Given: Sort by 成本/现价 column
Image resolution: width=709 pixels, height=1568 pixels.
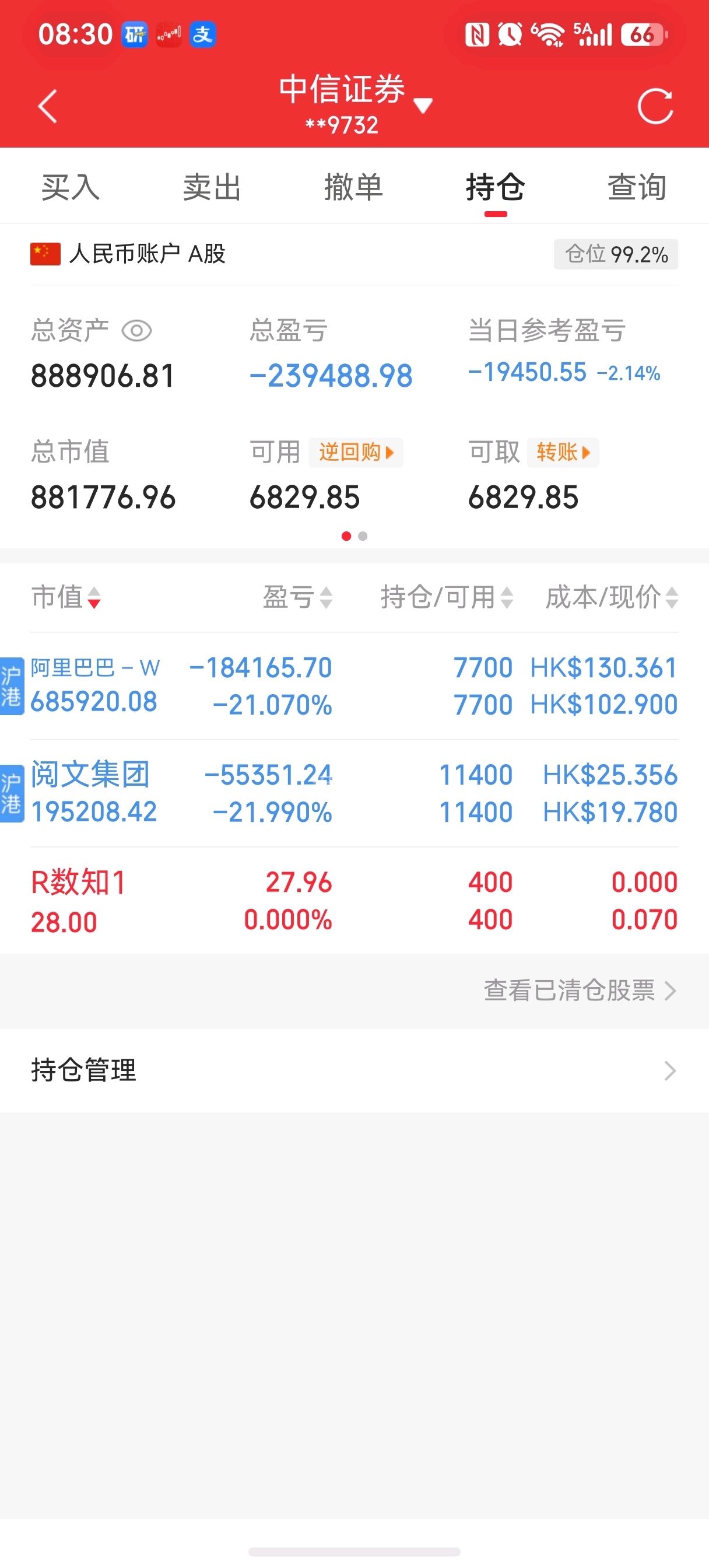Looking at the screenshot, I should click(612, 597).
